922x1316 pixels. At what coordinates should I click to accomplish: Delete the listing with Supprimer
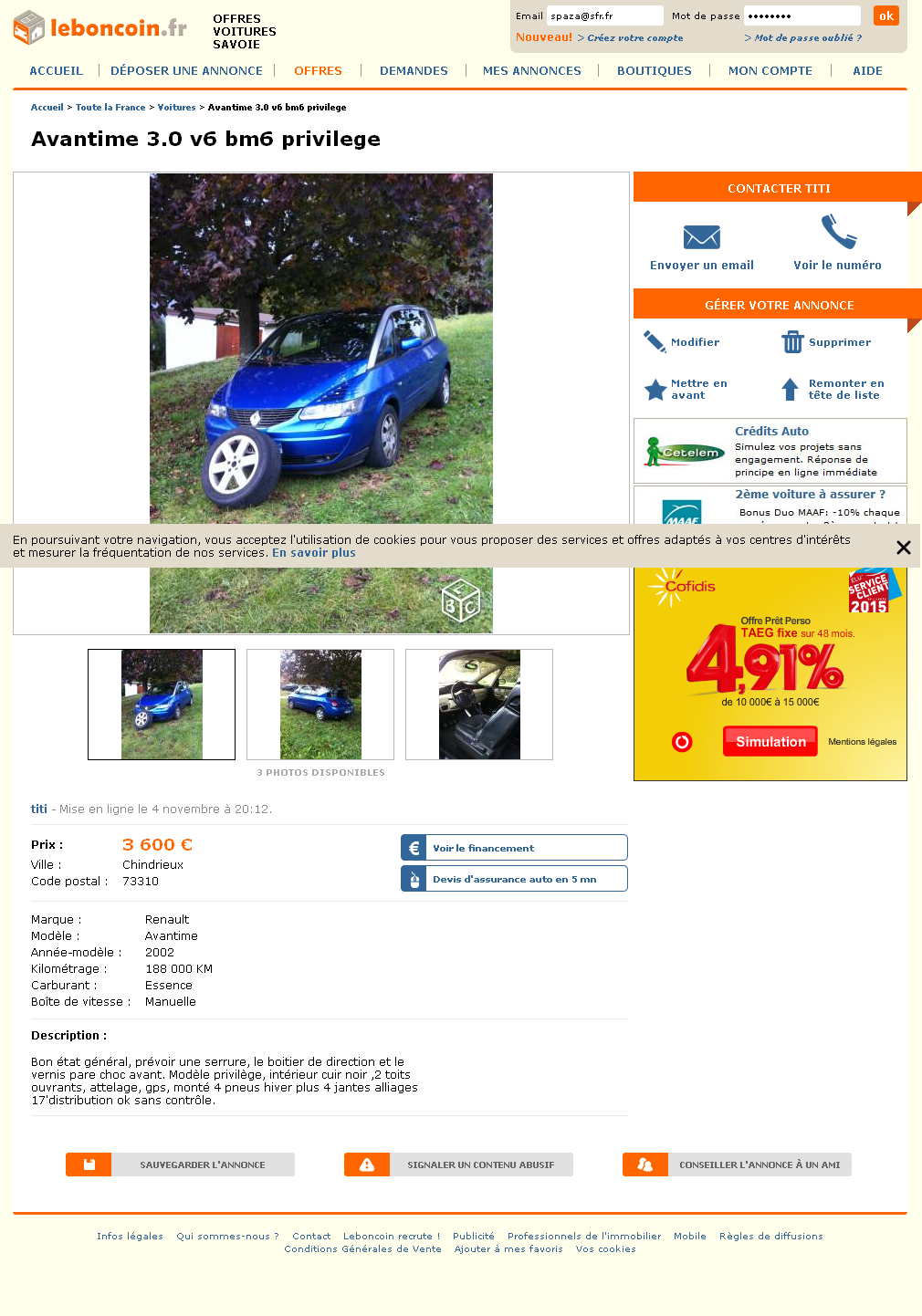coord(826,342)
